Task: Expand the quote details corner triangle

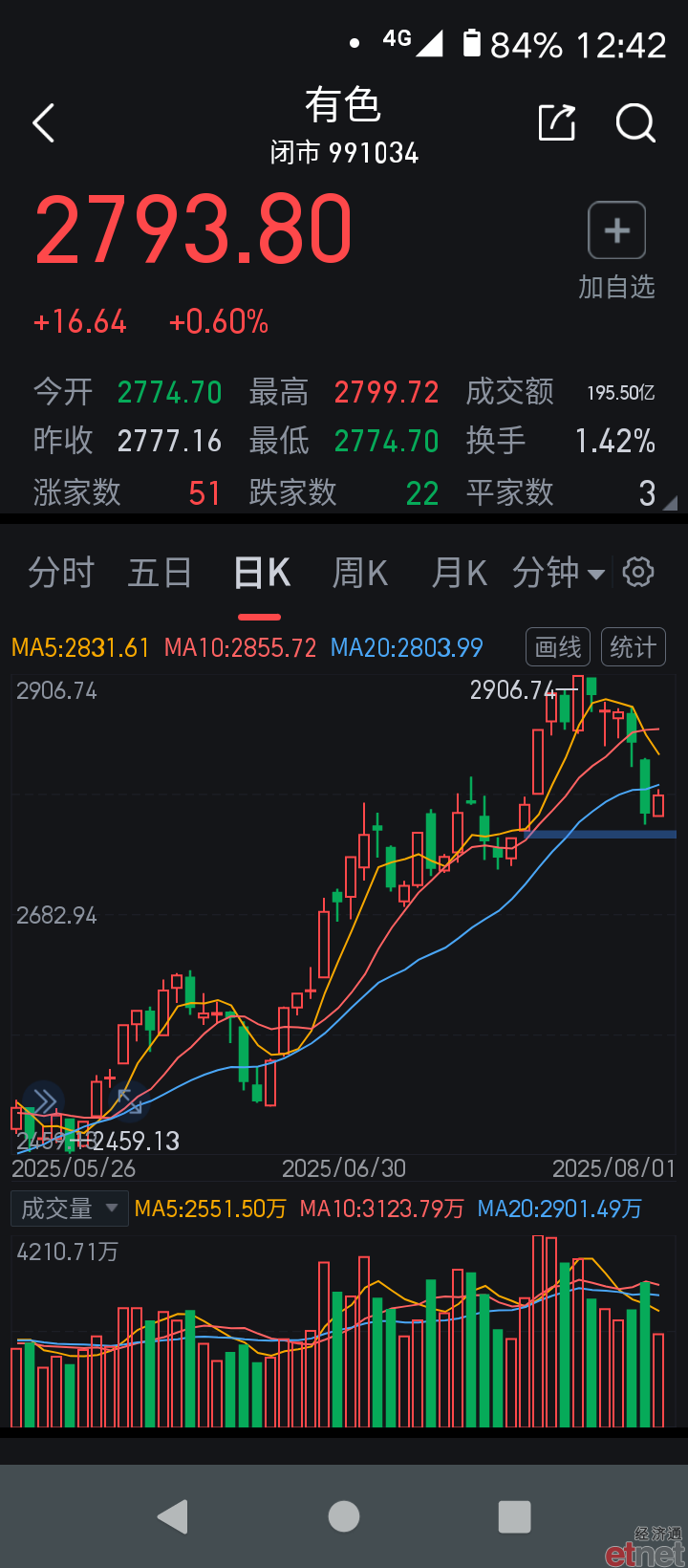Action: (x=670, y=502)
